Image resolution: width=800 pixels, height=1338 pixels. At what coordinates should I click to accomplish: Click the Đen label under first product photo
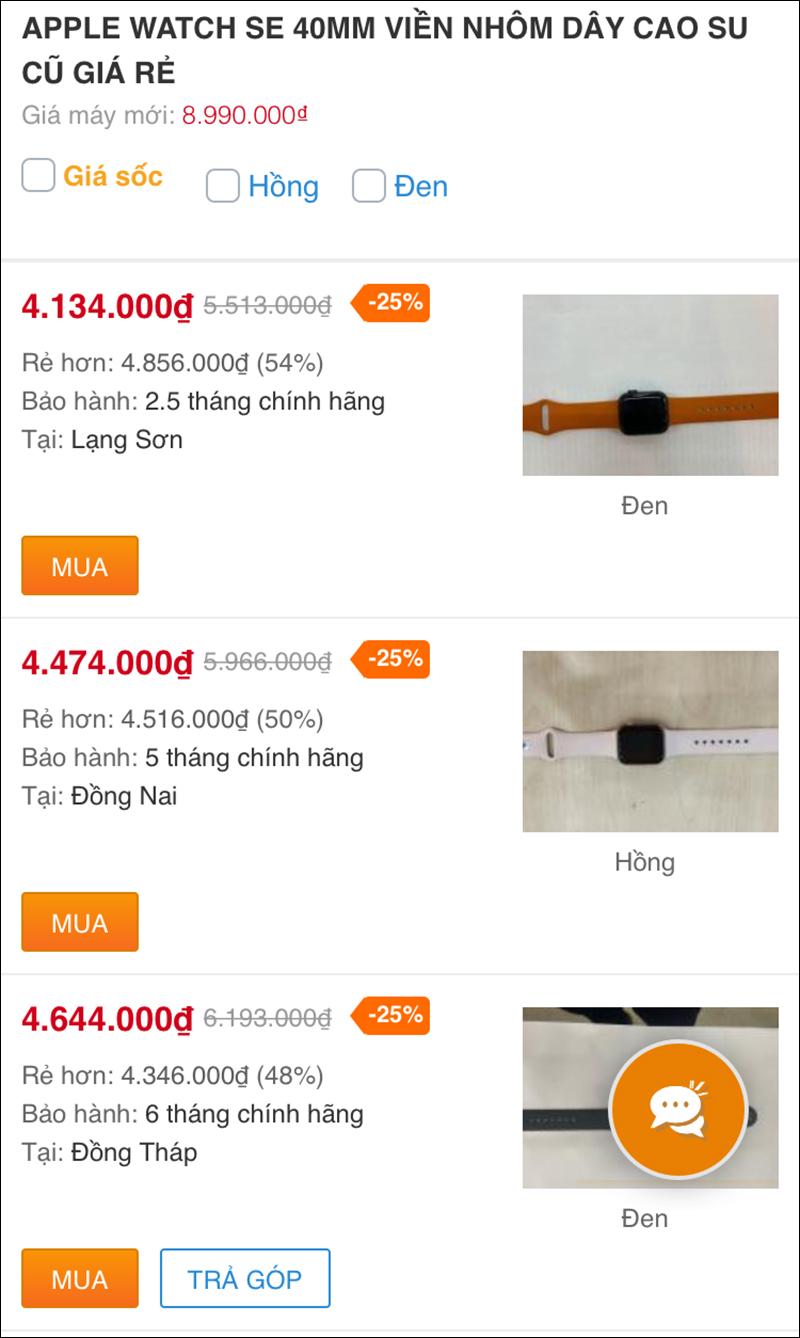[645, 505]
